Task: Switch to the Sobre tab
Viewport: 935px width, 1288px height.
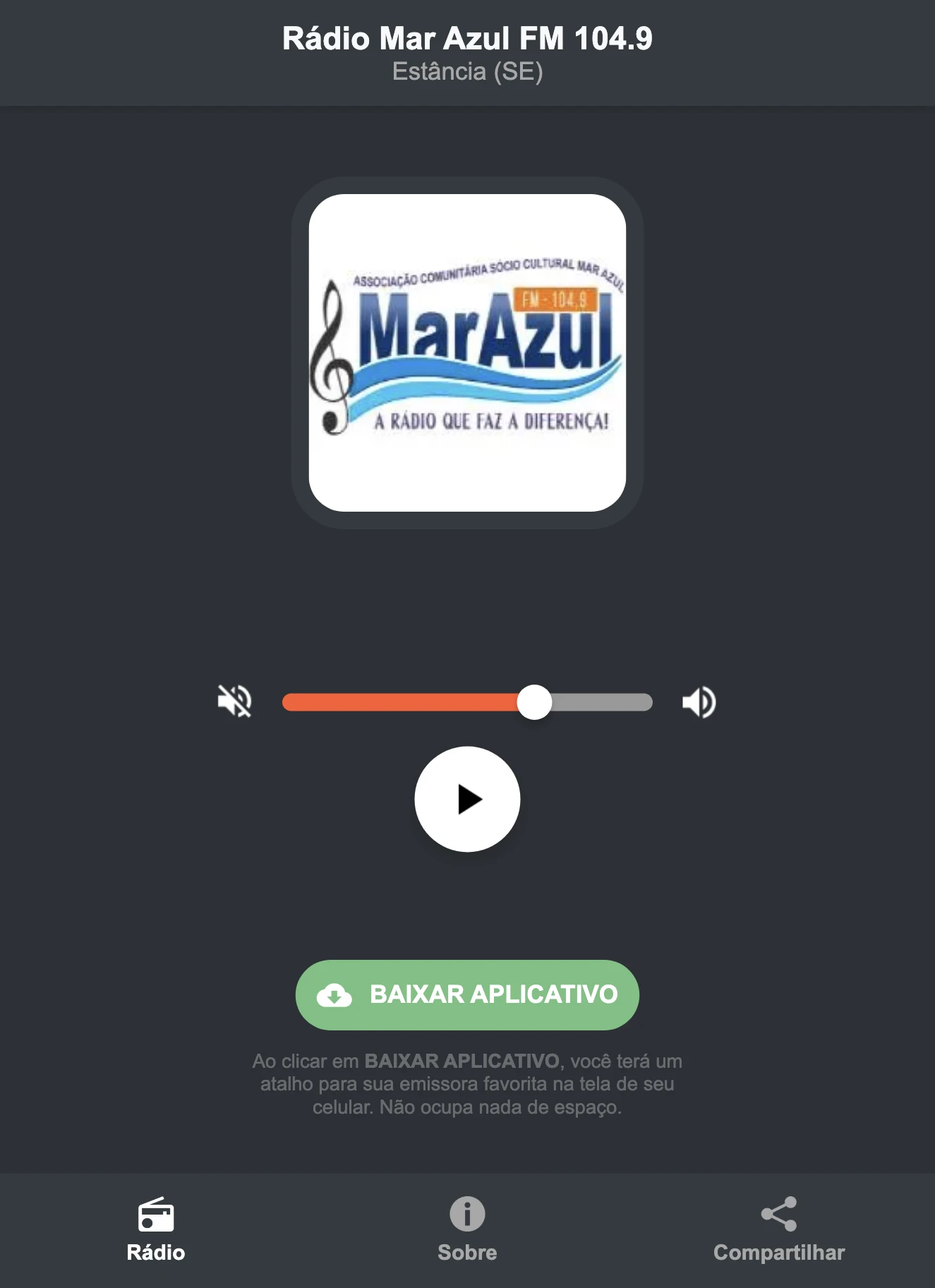Action: (x=466, y=1232)
